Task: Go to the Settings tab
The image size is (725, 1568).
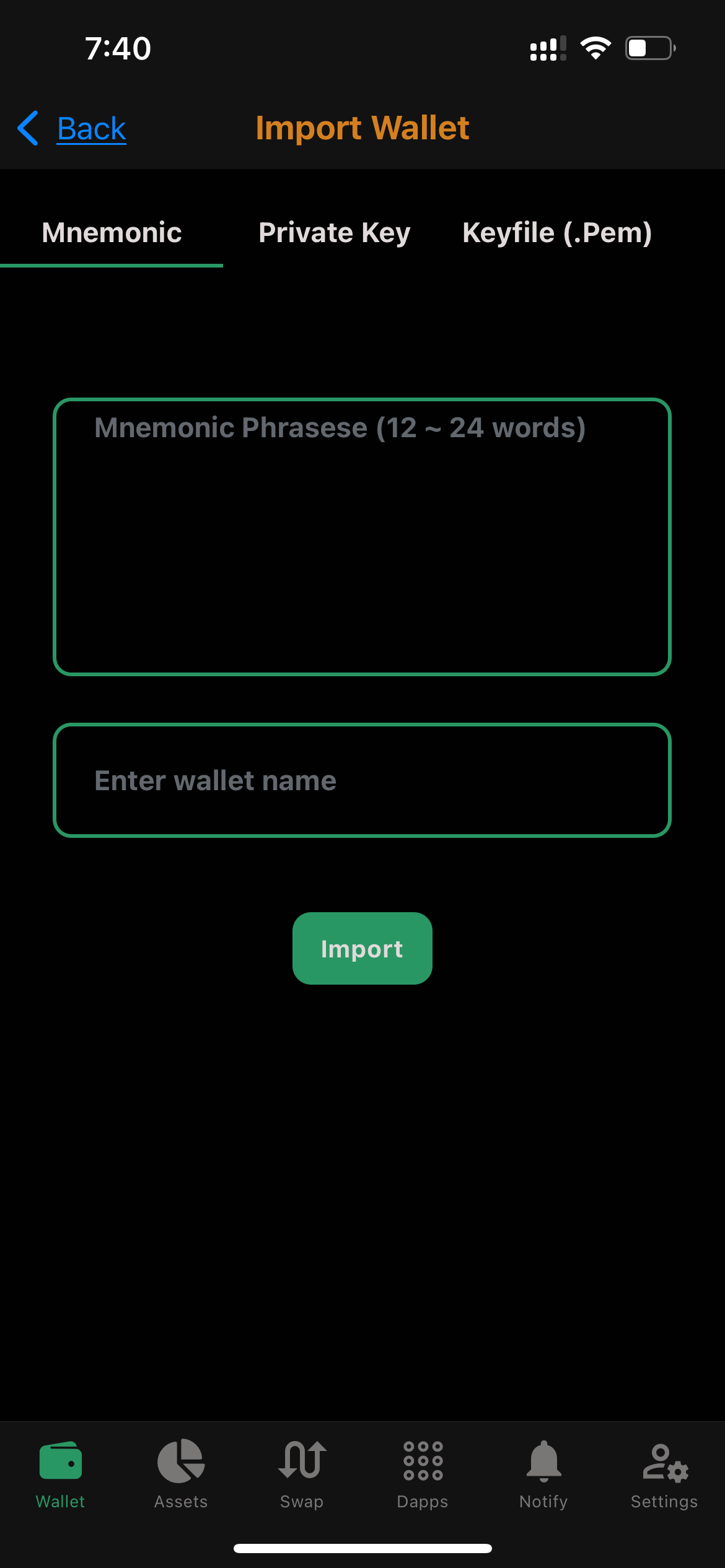Action: pyautogui.click(x=664, y=1474)
